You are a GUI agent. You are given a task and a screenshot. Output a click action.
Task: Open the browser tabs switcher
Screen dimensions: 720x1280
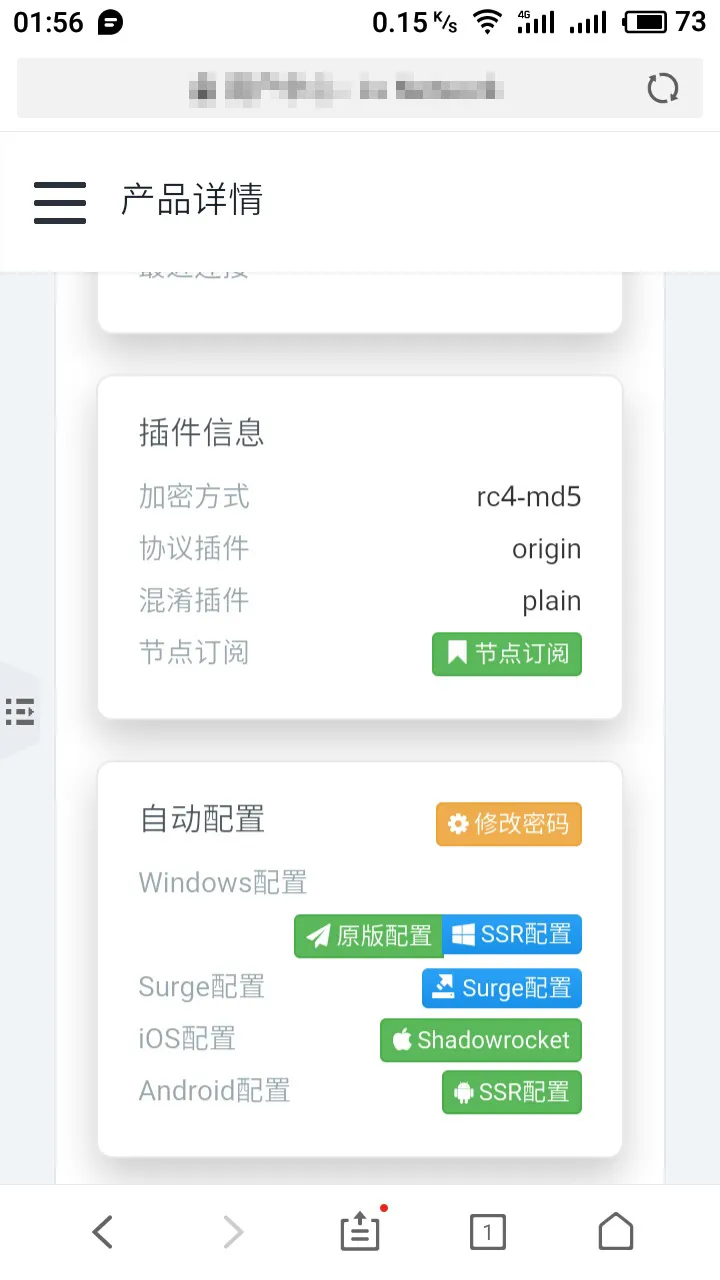point(488,1232)
